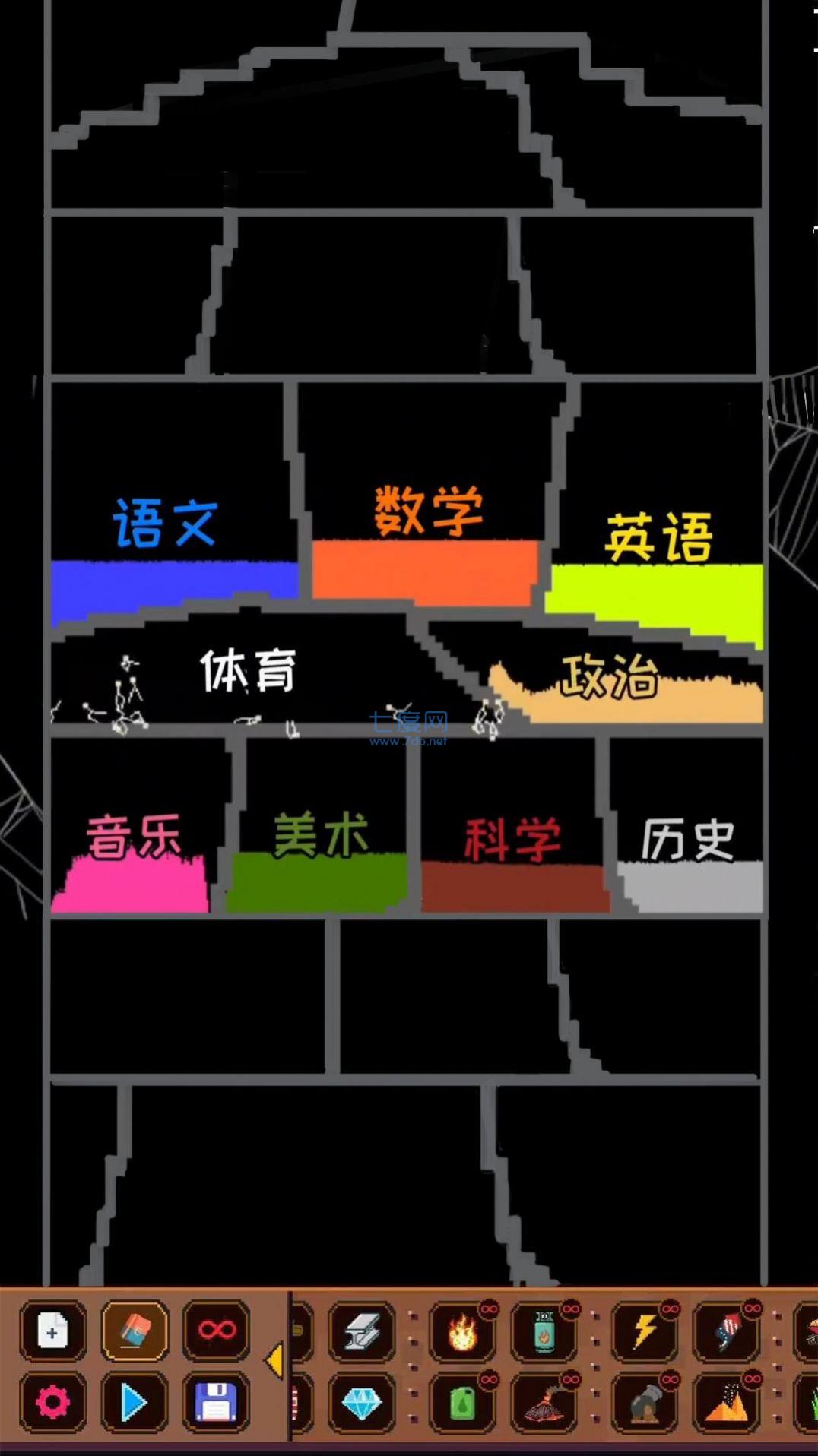Pick the fire element
818x1456 pixels.
[x=461, y=1331]
